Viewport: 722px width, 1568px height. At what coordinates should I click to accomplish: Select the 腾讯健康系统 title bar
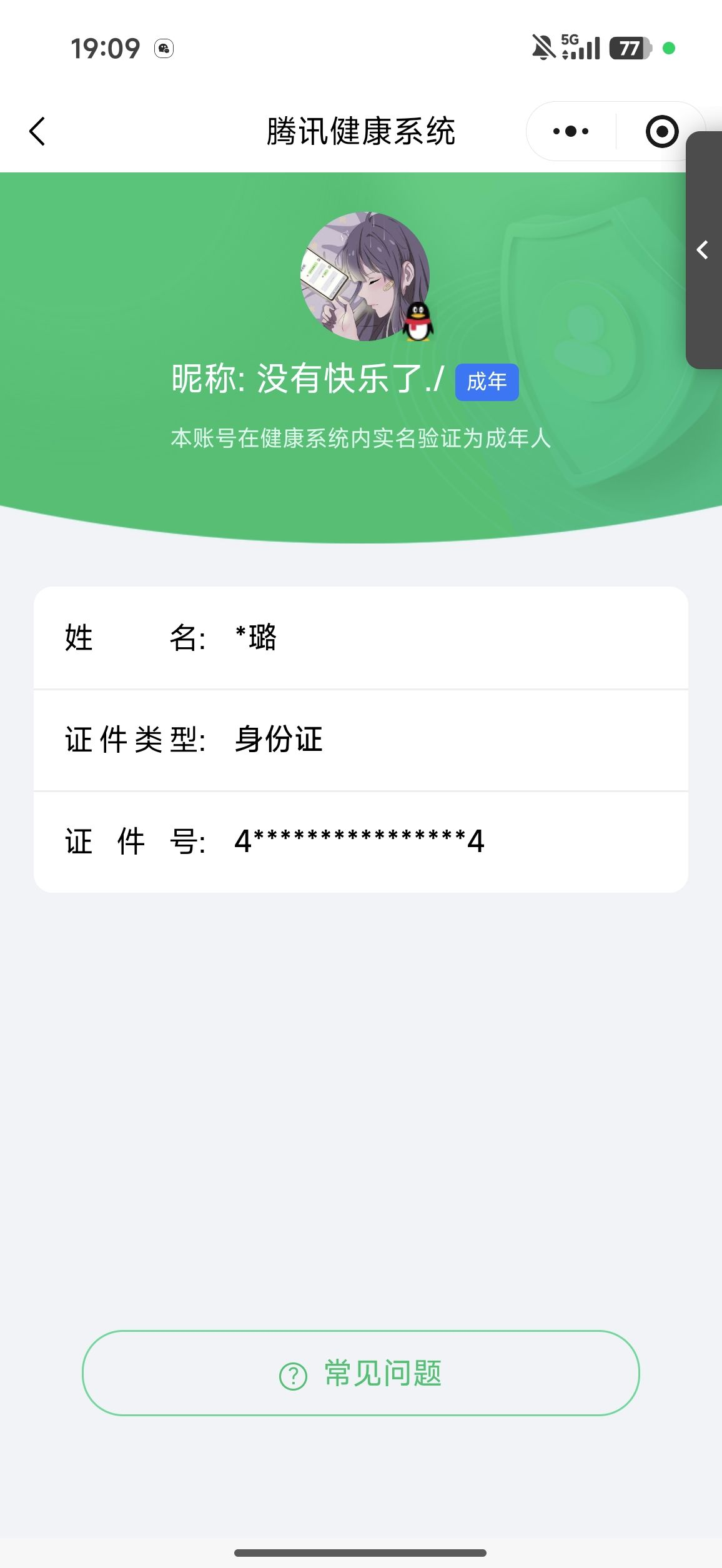(x=361, y=131)
